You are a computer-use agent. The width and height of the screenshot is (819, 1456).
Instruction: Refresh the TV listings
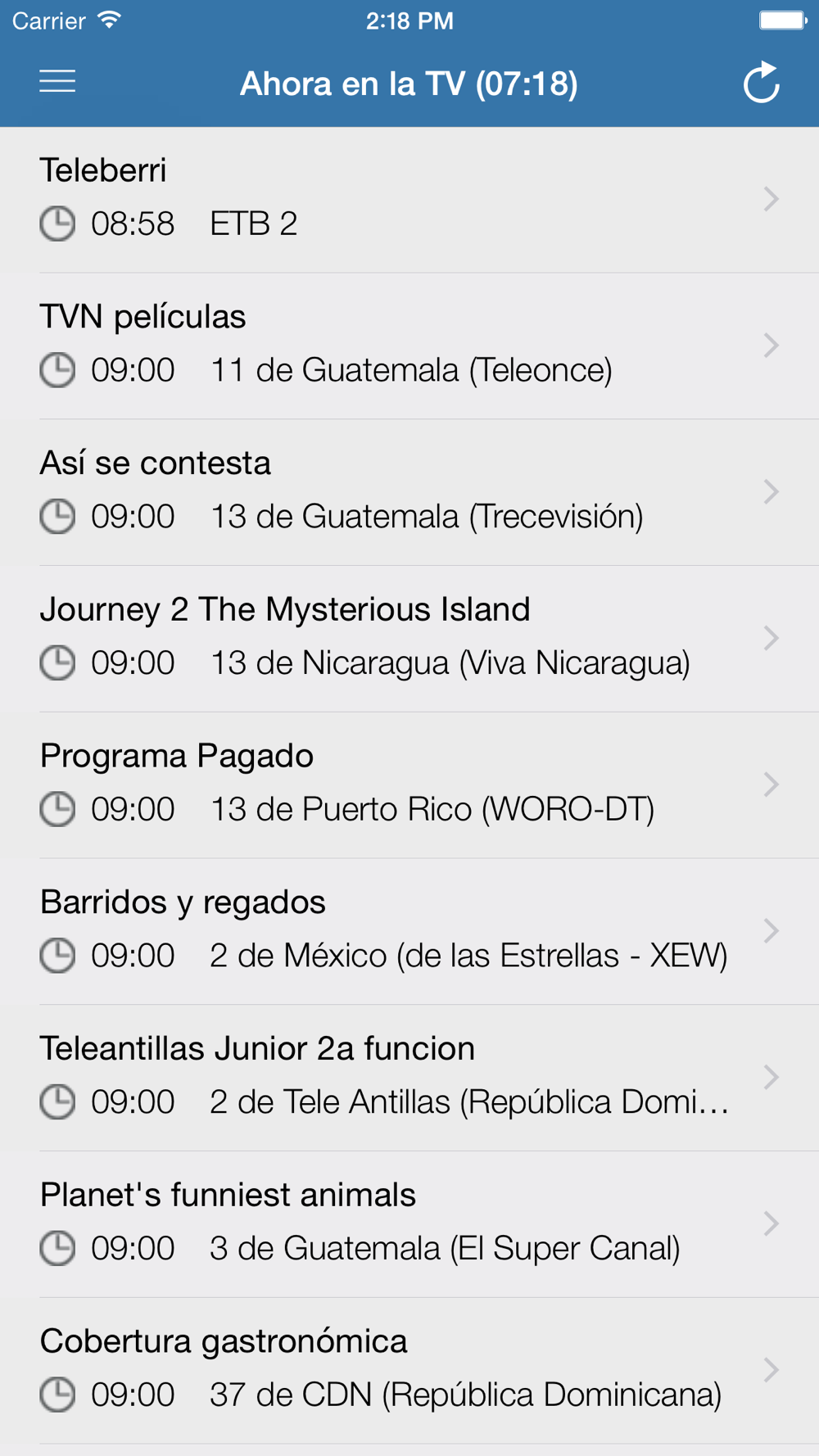pos(761,83)
